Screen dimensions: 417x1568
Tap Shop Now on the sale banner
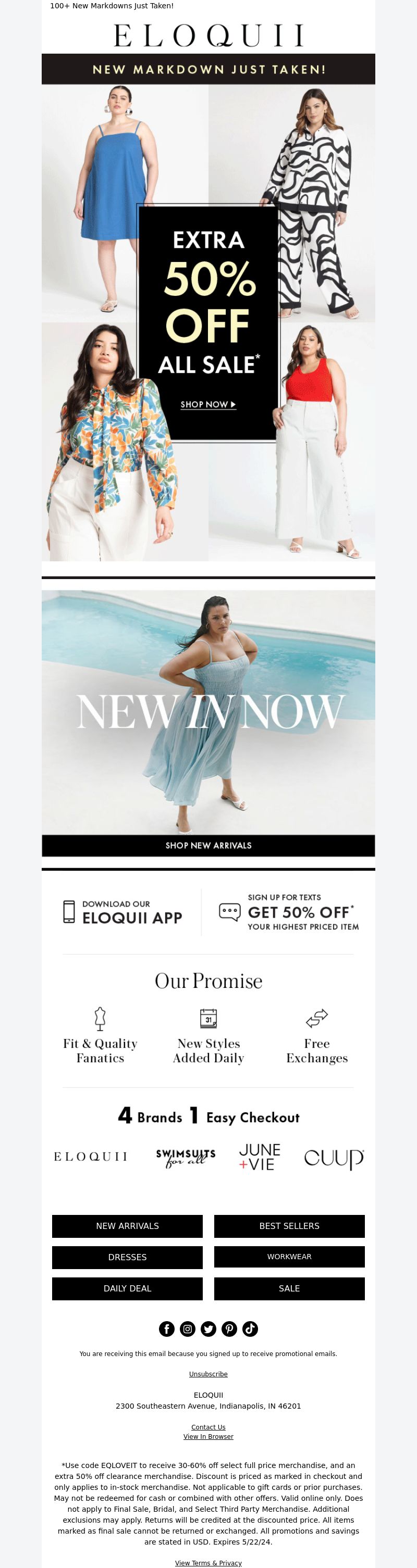point(208,404)
